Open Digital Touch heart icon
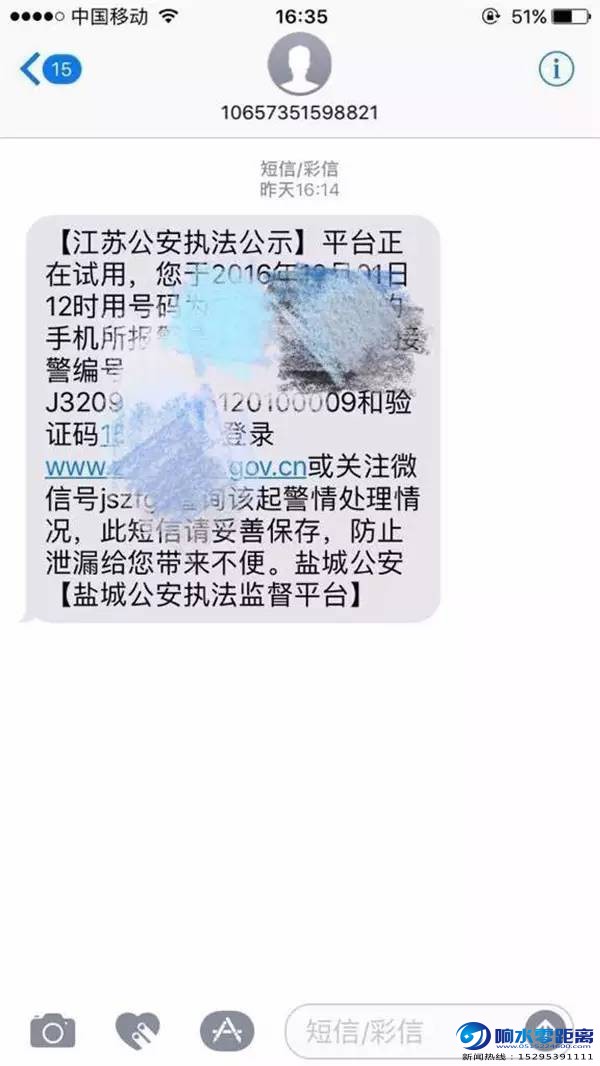The image size is (600, 1066). tap(137, 1030)
